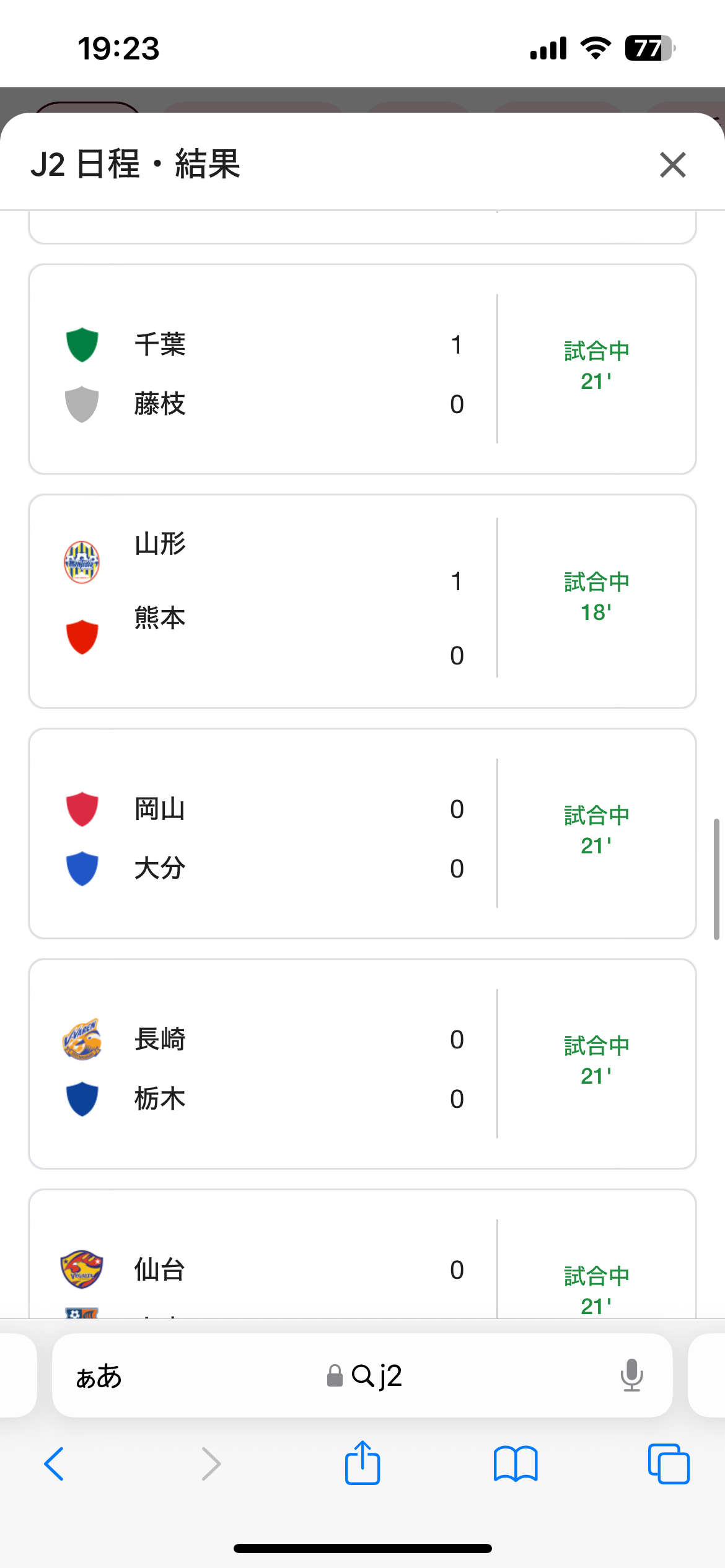Open the ぁあ page settings menu
Image resolution: width=725 pixels, height=1568 pixels.
coord(99,1376)
